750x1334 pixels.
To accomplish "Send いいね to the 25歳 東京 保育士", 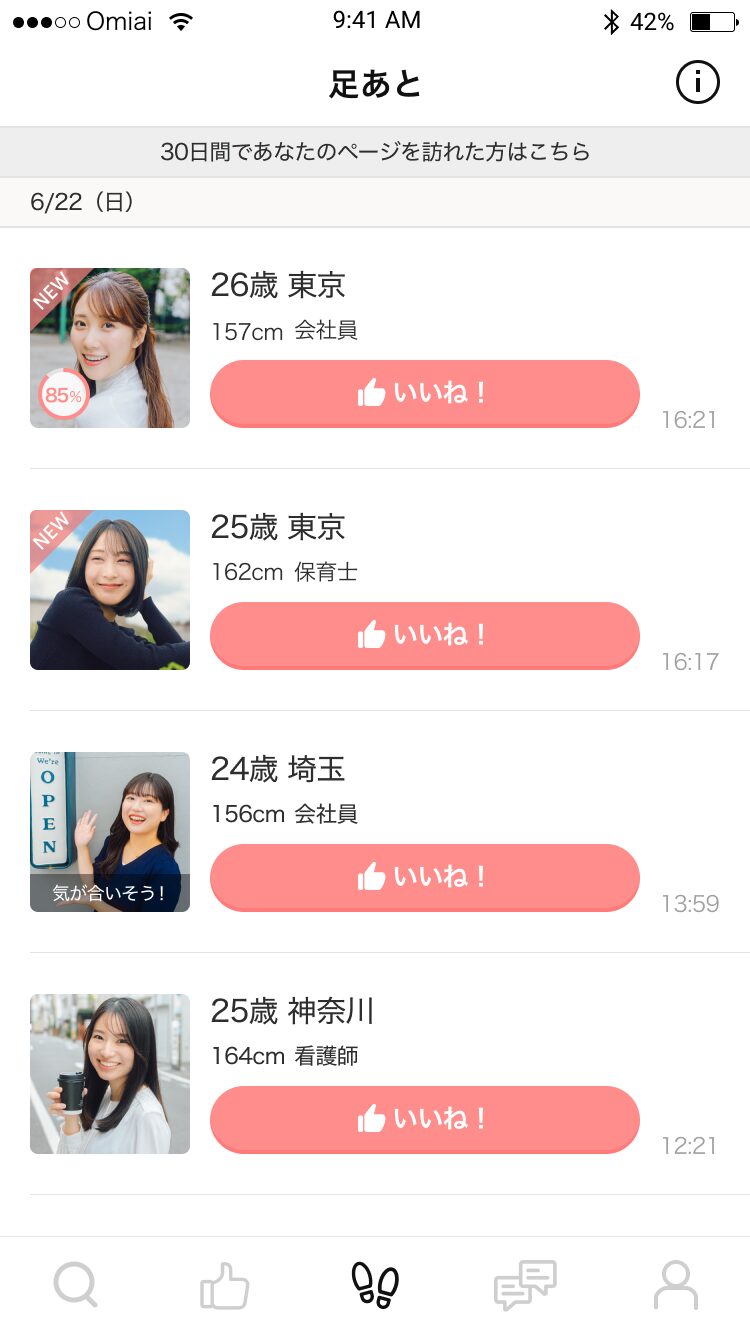I will [424, 636].
